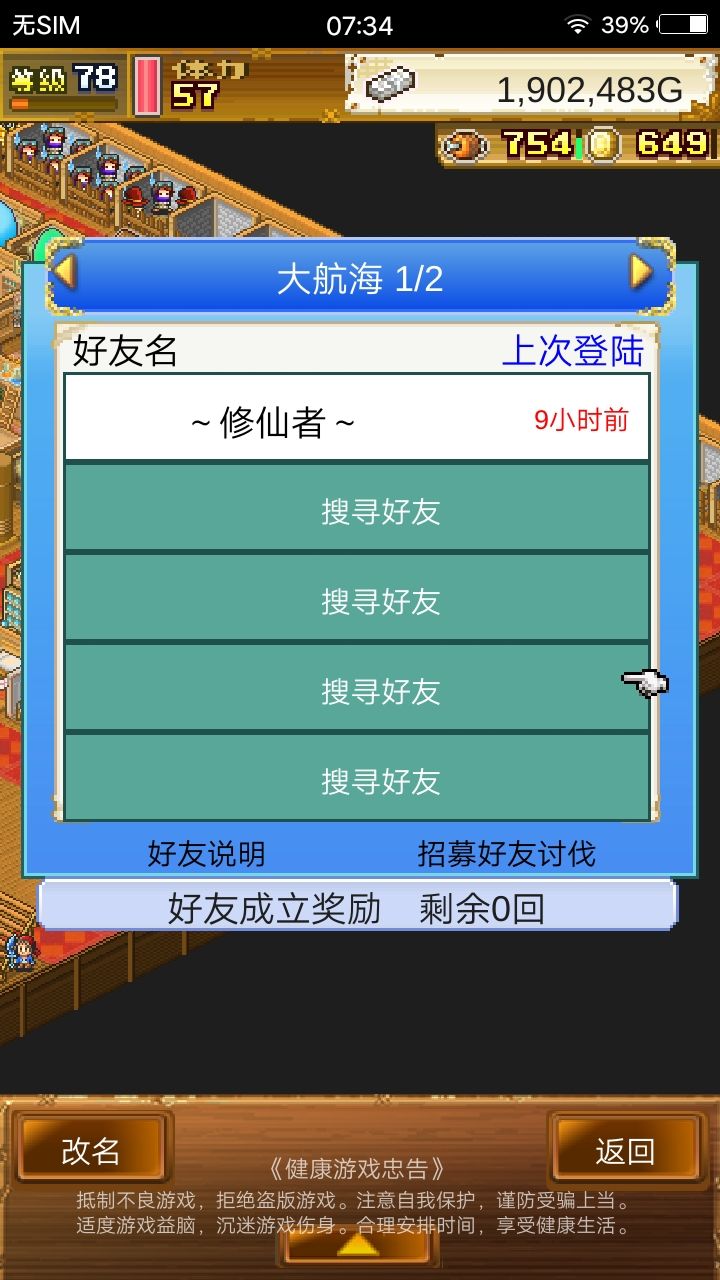Click the pointing hand cursor icon
The width and height of the screenshot is (720, 1280).
[x=644, y=681]
